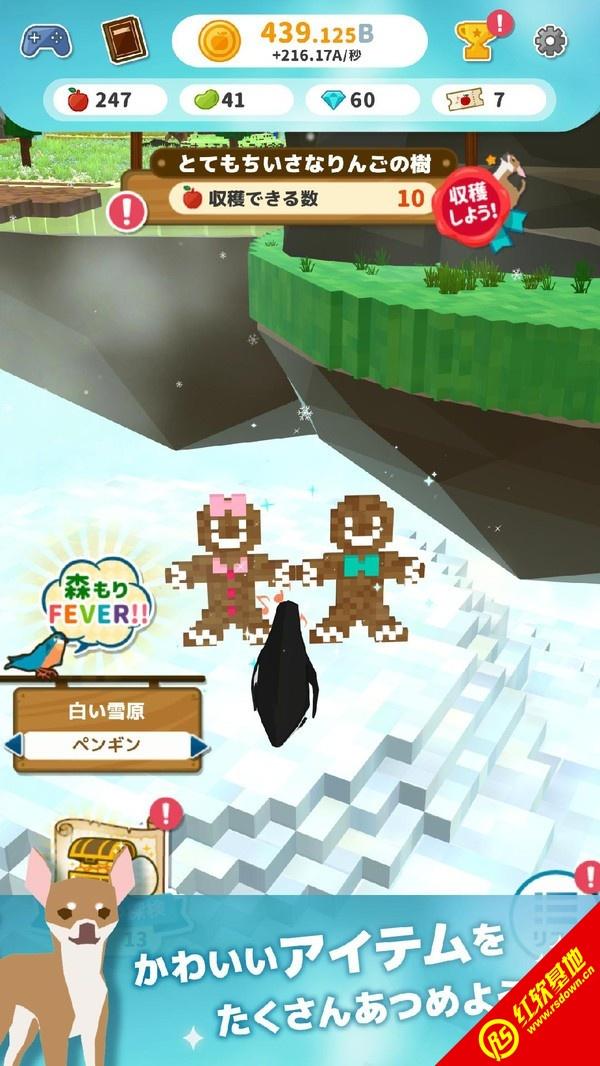This screenshot has height=1066, width=600.
Task: Open the brown book collection icon
Action: [124, 40]
